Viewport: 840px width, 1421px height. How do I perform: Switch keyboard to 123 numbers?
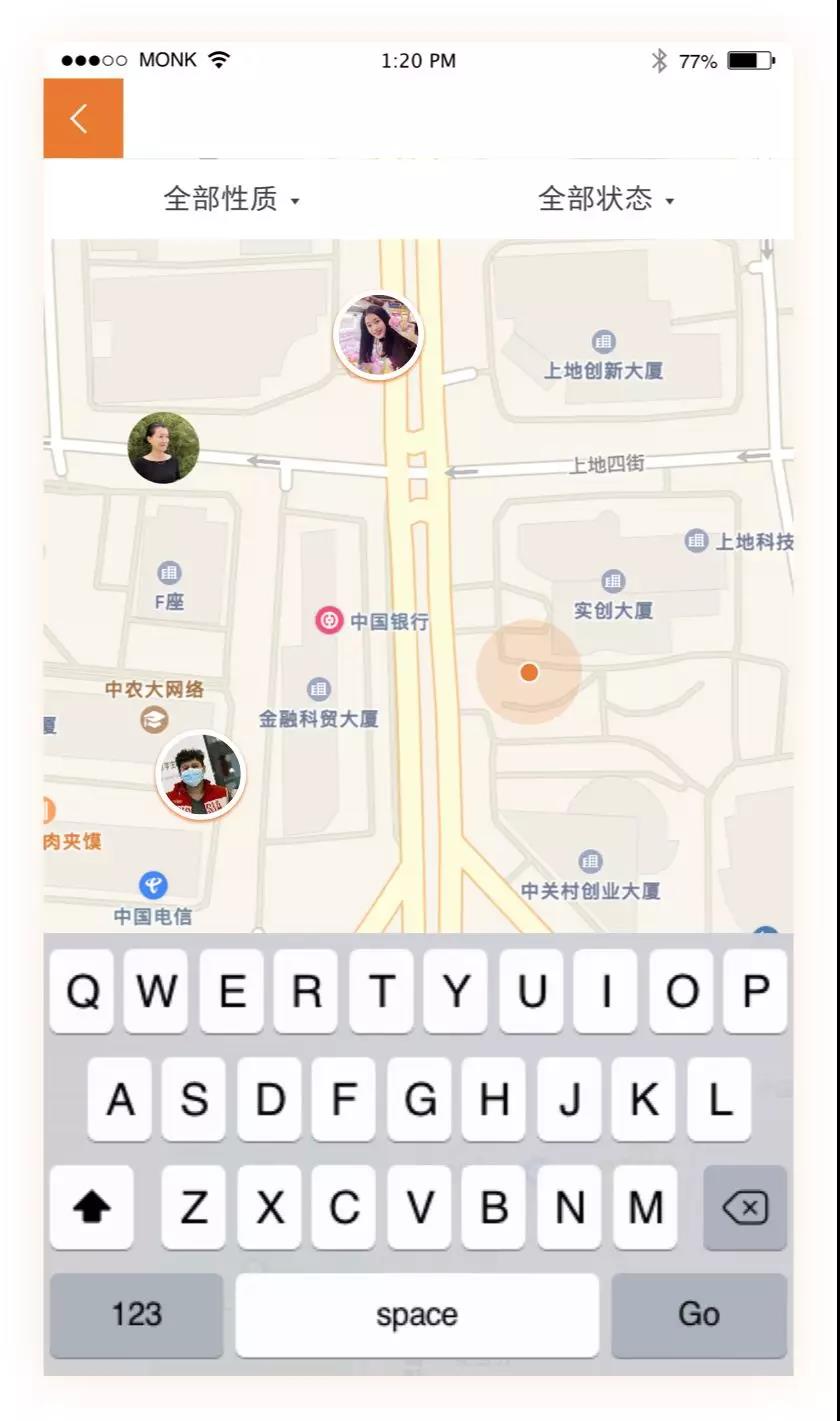(x=136, y=1314)
